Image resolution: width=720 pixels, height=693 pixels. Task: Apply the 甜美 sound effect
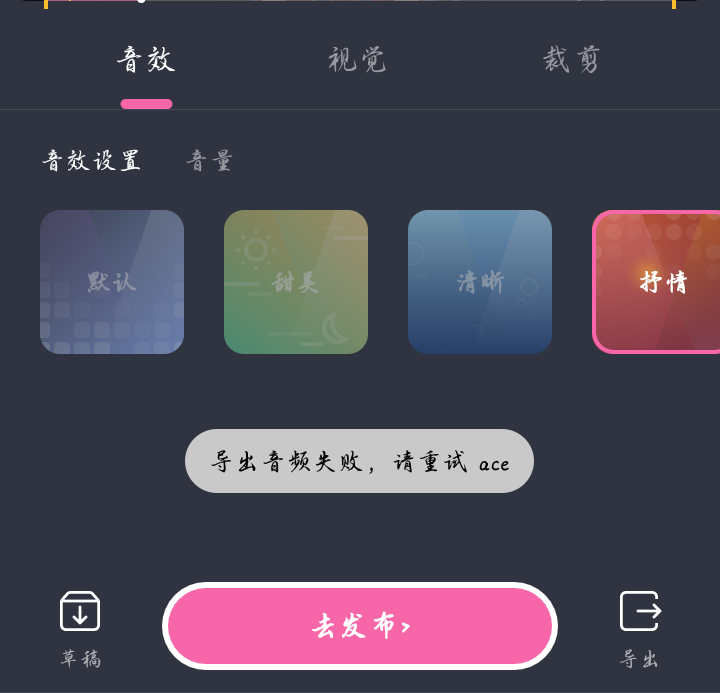(x=296, y=282)
